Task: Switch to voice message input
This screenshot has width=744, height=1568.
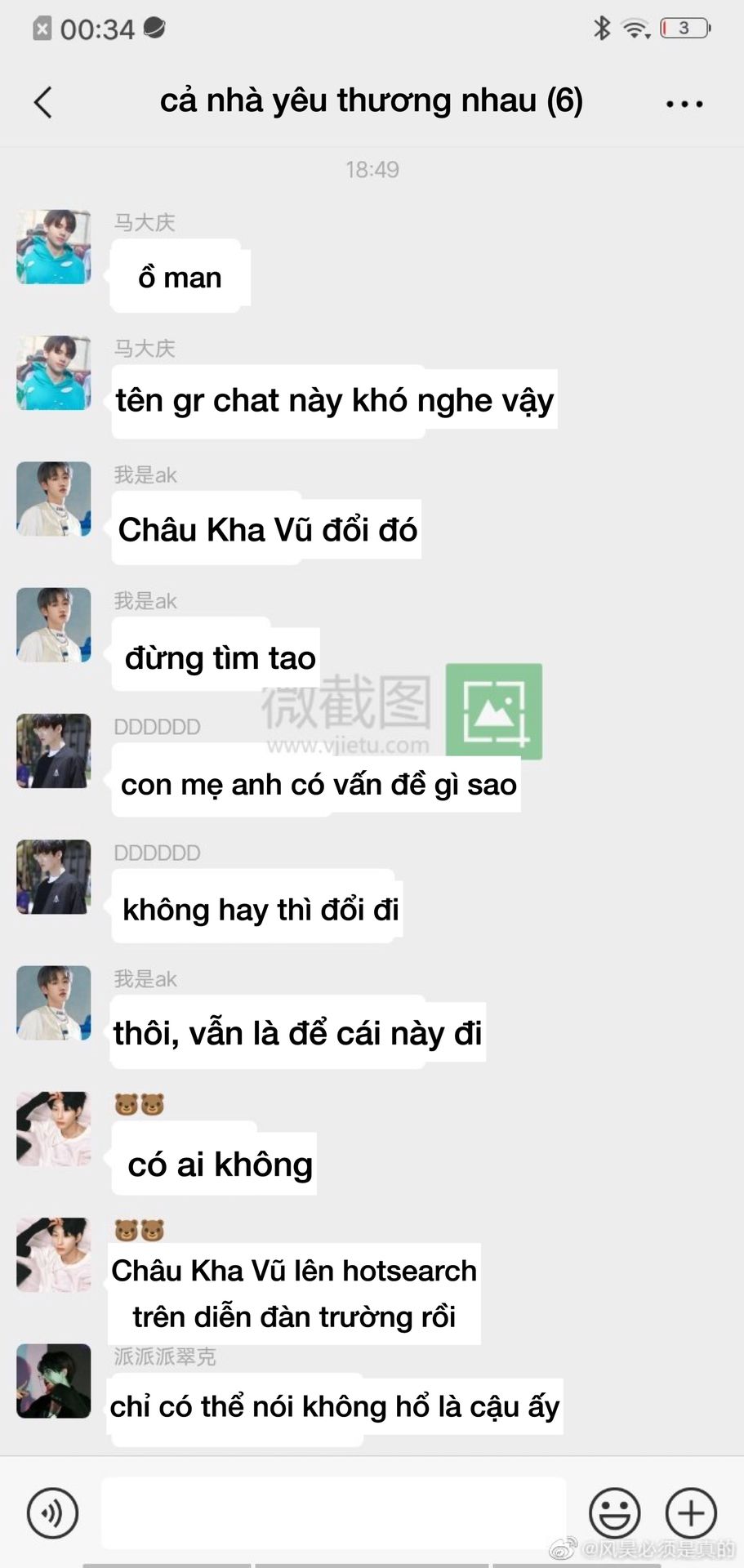Action: (53, 1512)
